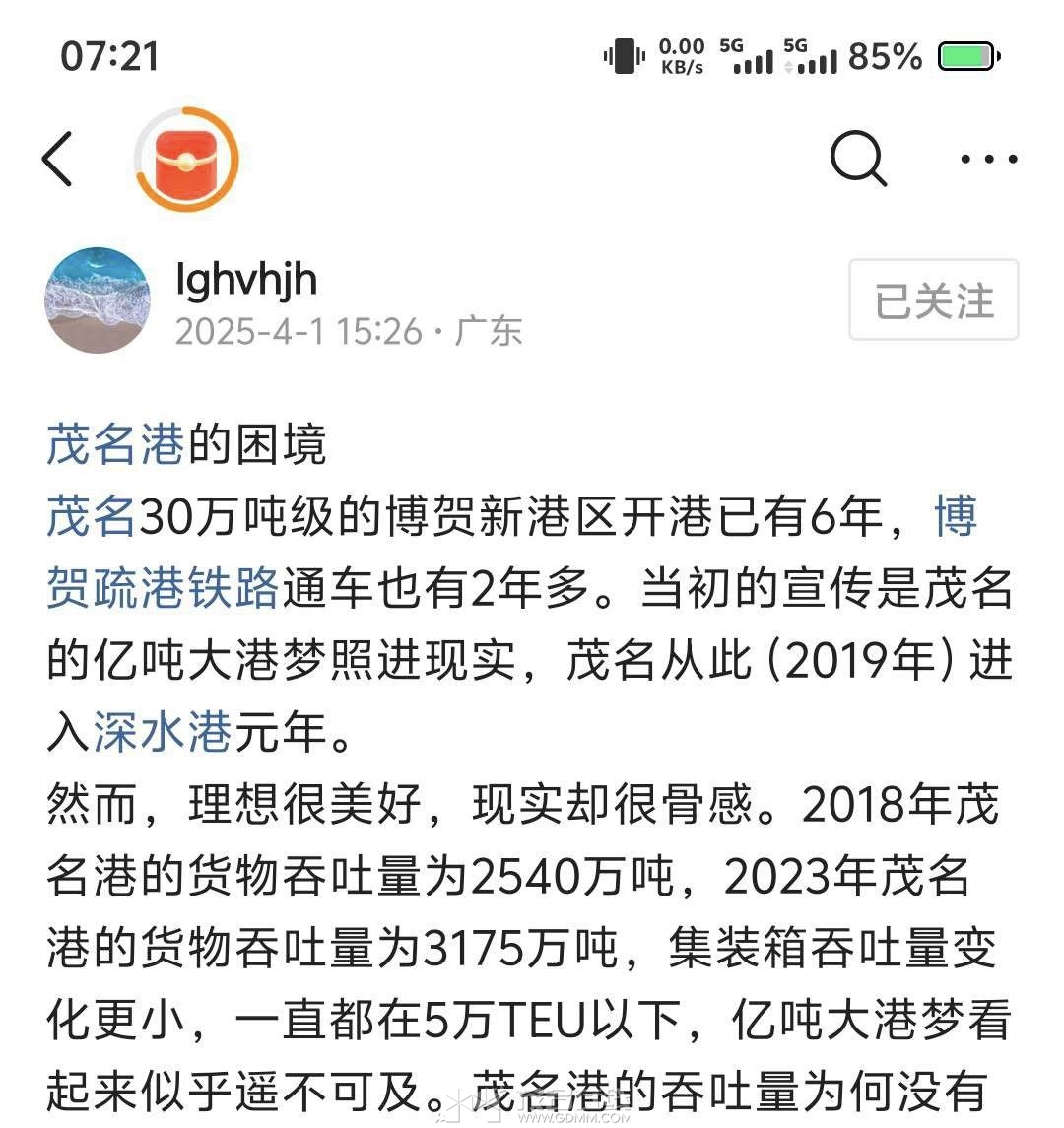The height and width of the screenshot is (1128, 1064).
Task: Go back using the top-left arrow
Action: tap(58, 159)
